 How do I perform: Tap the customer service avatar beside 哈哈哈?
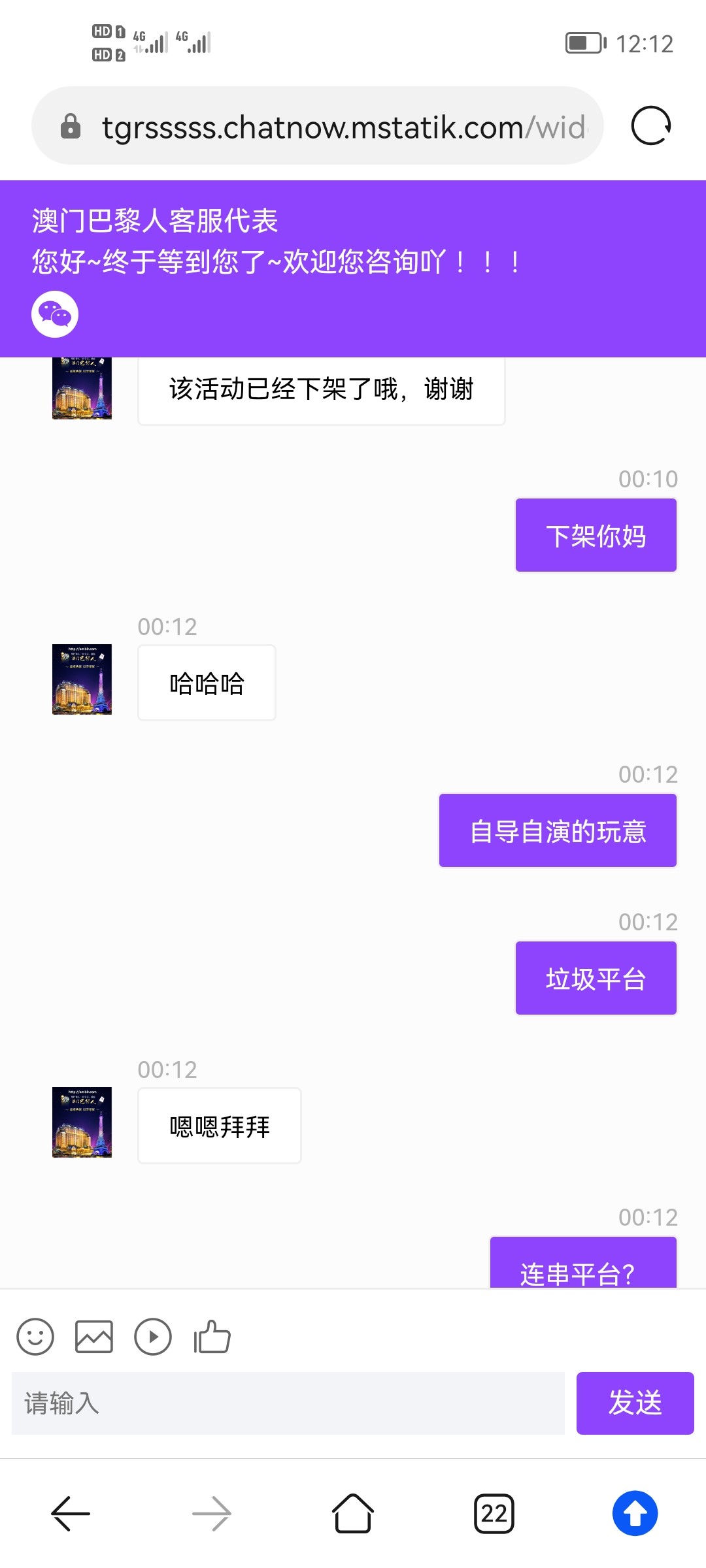[x=82, y=681]
